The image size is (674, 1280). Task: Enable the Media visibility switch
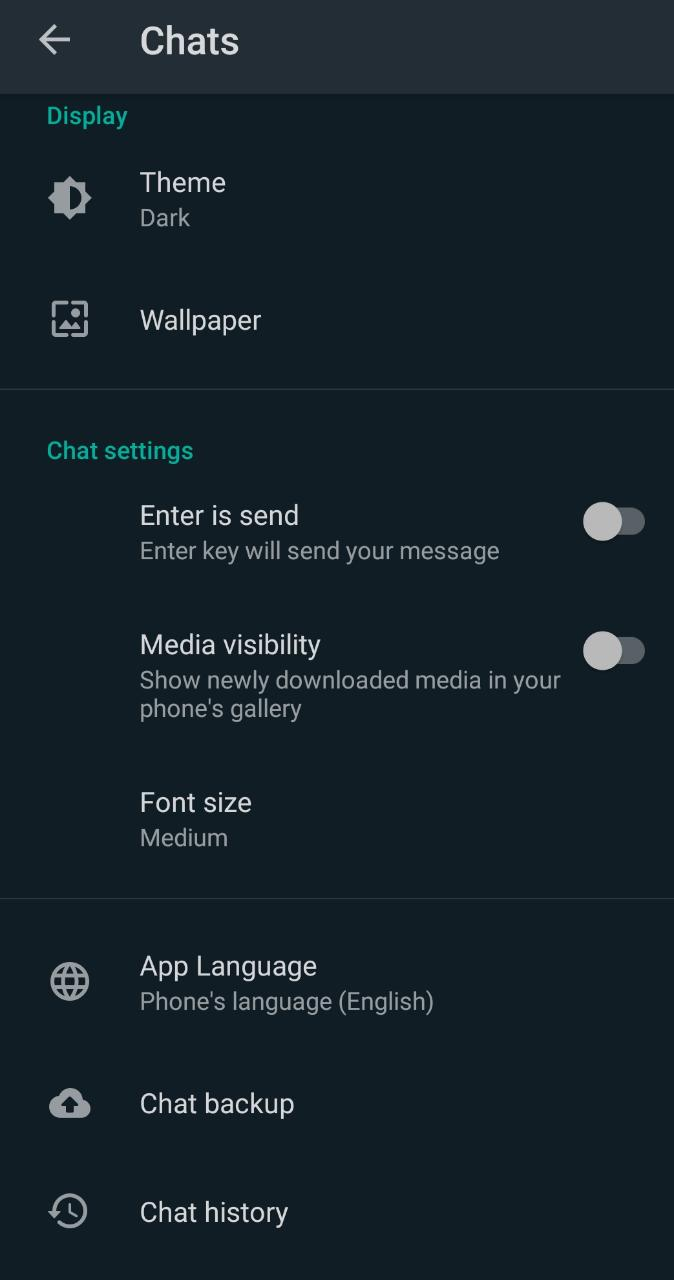tap(613, 651)
